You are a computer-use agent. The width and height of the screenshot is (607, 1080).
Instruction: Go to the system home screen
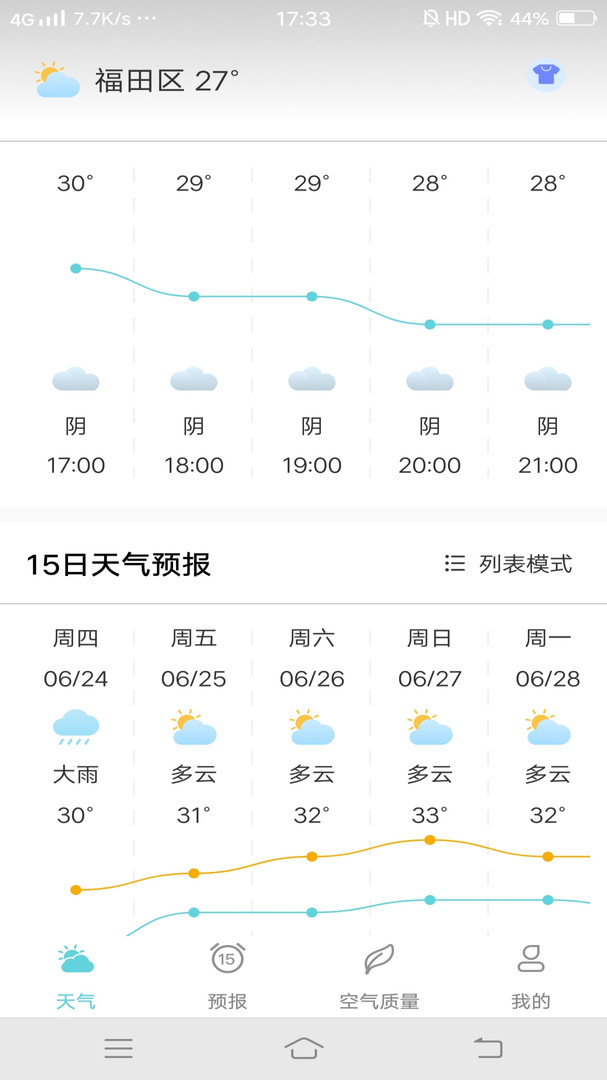click(304, 1048)
